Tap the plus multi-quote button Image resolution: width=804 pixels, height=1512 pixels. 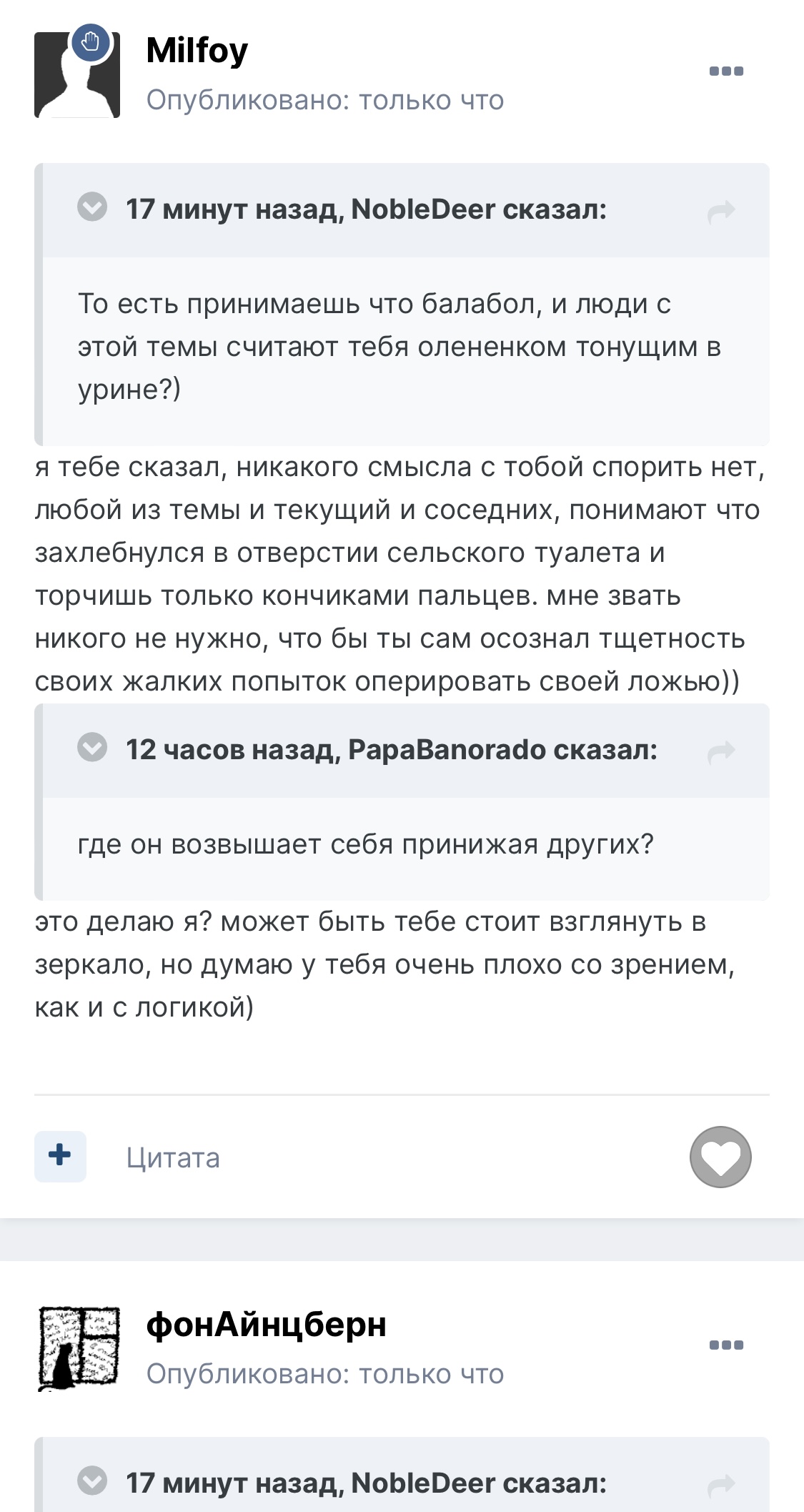tap(60, 1156)
